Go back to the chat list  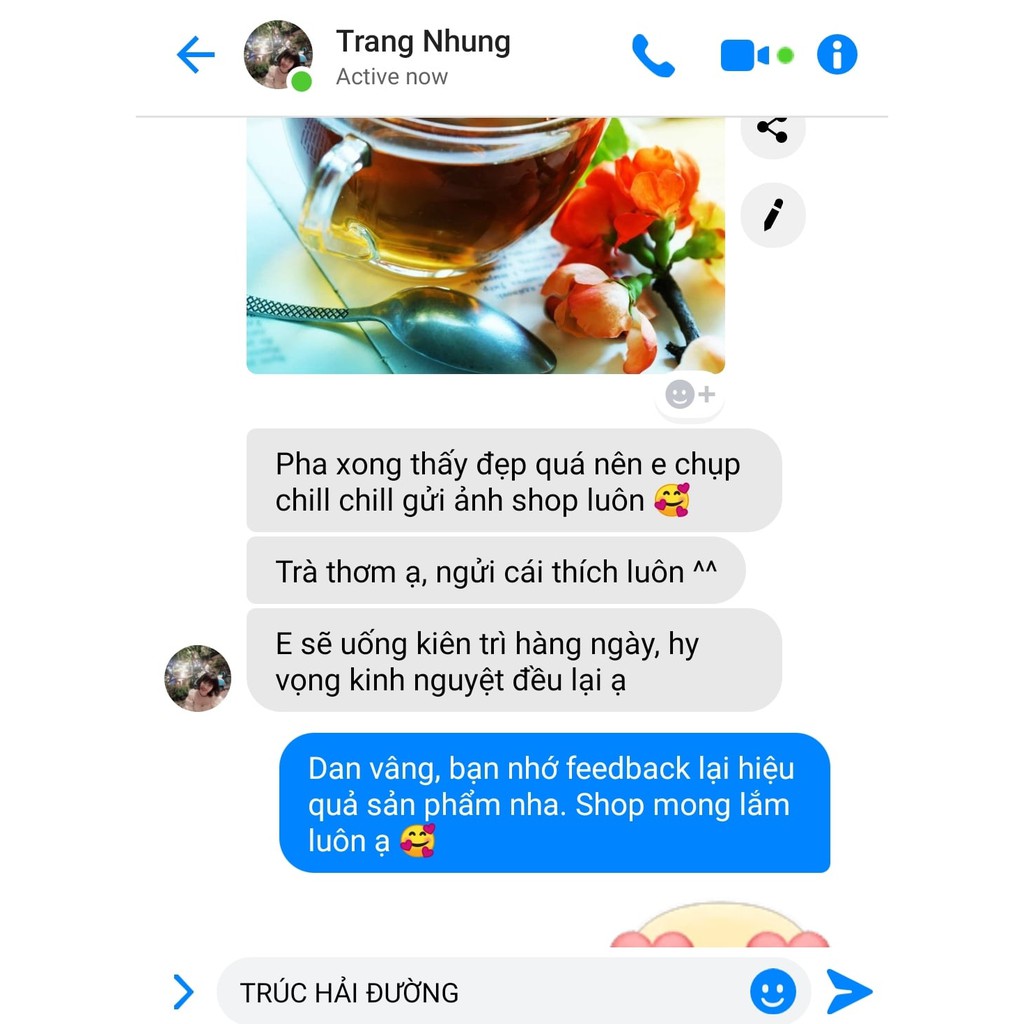point(196,55)
